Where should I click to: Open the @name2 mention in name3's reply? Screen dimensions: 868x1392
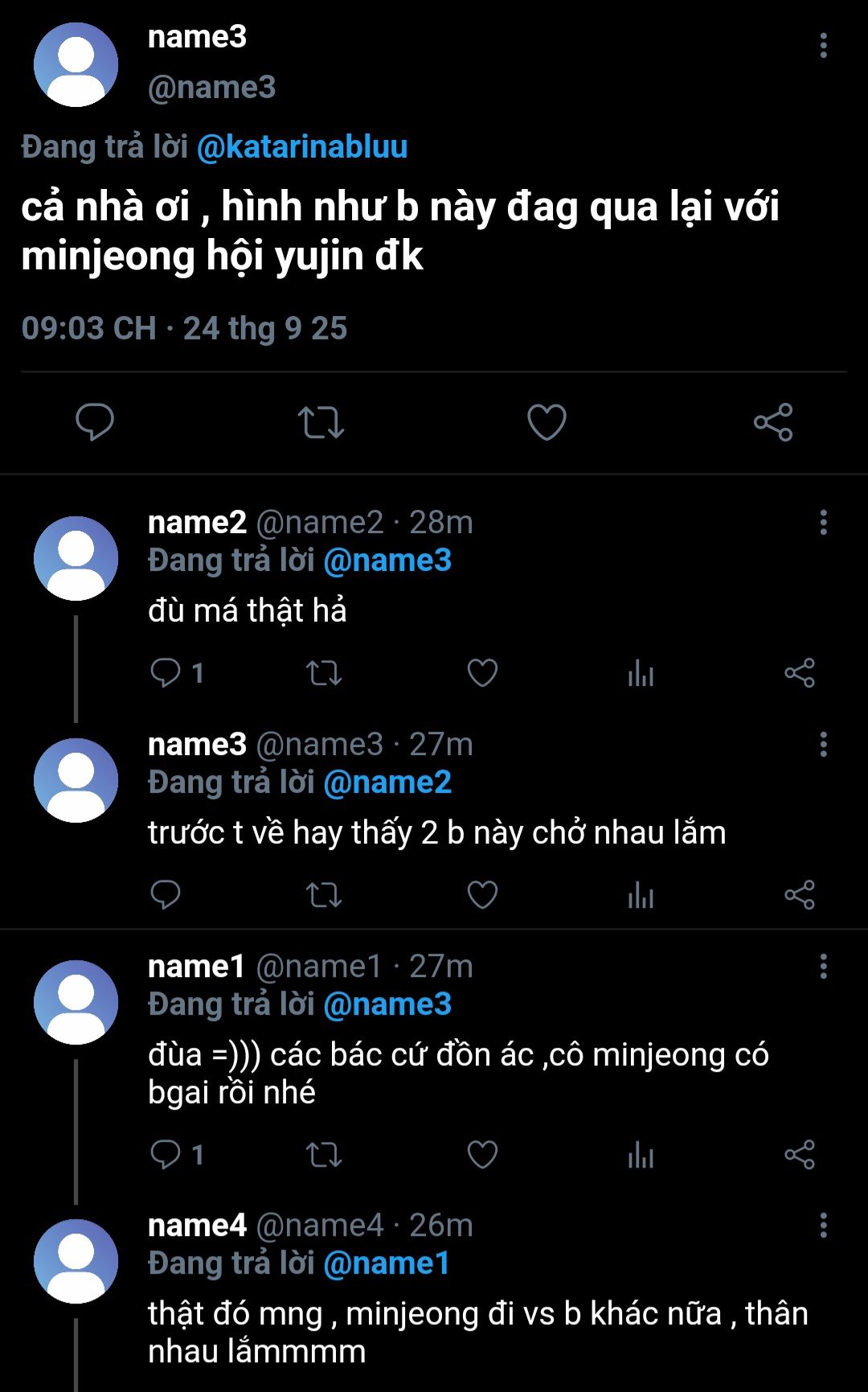(387, 782)
